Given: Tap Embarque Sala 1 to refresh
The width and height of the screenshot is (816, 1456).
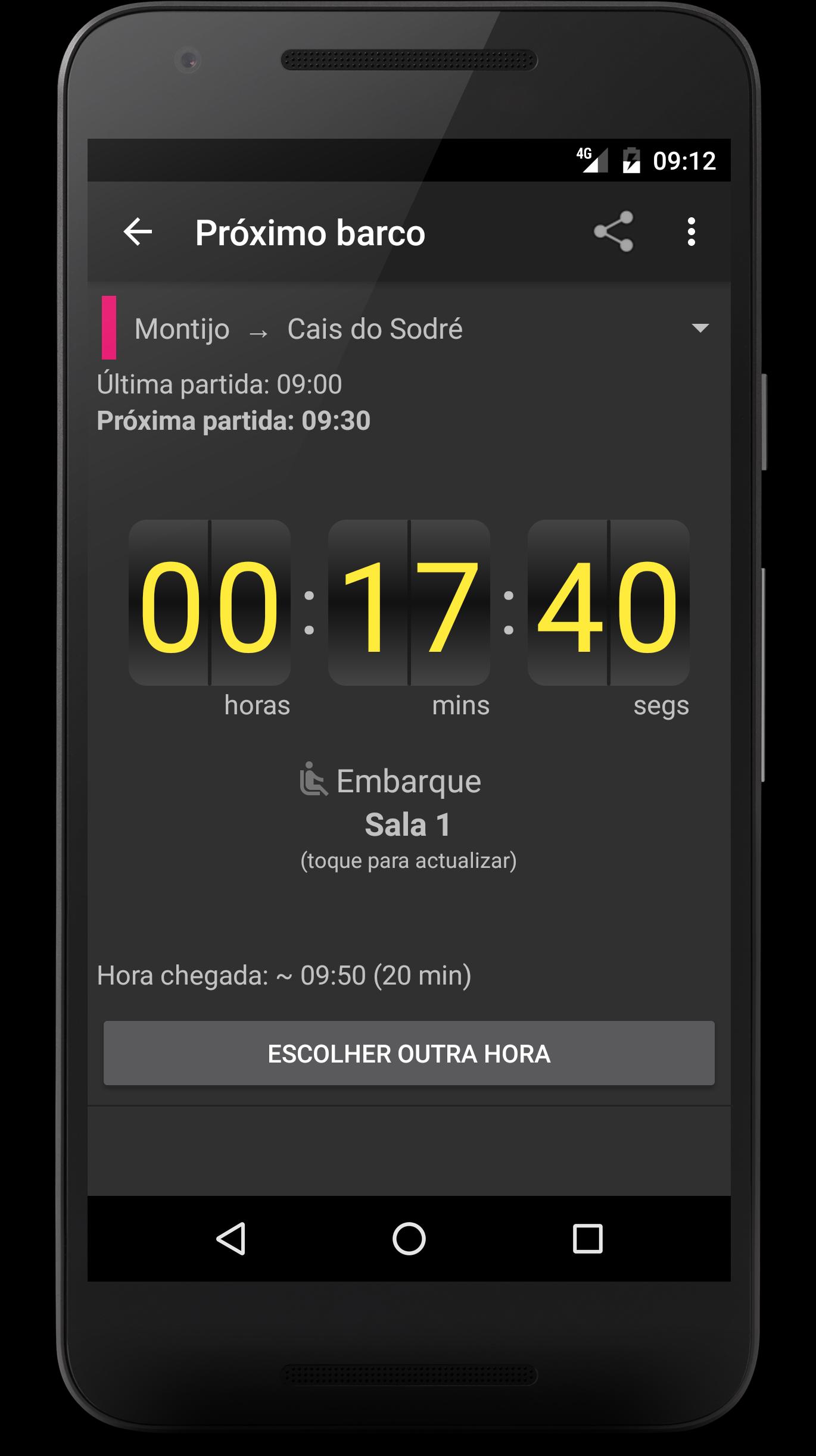Looking at the screenshot, I should click(408, 824).
